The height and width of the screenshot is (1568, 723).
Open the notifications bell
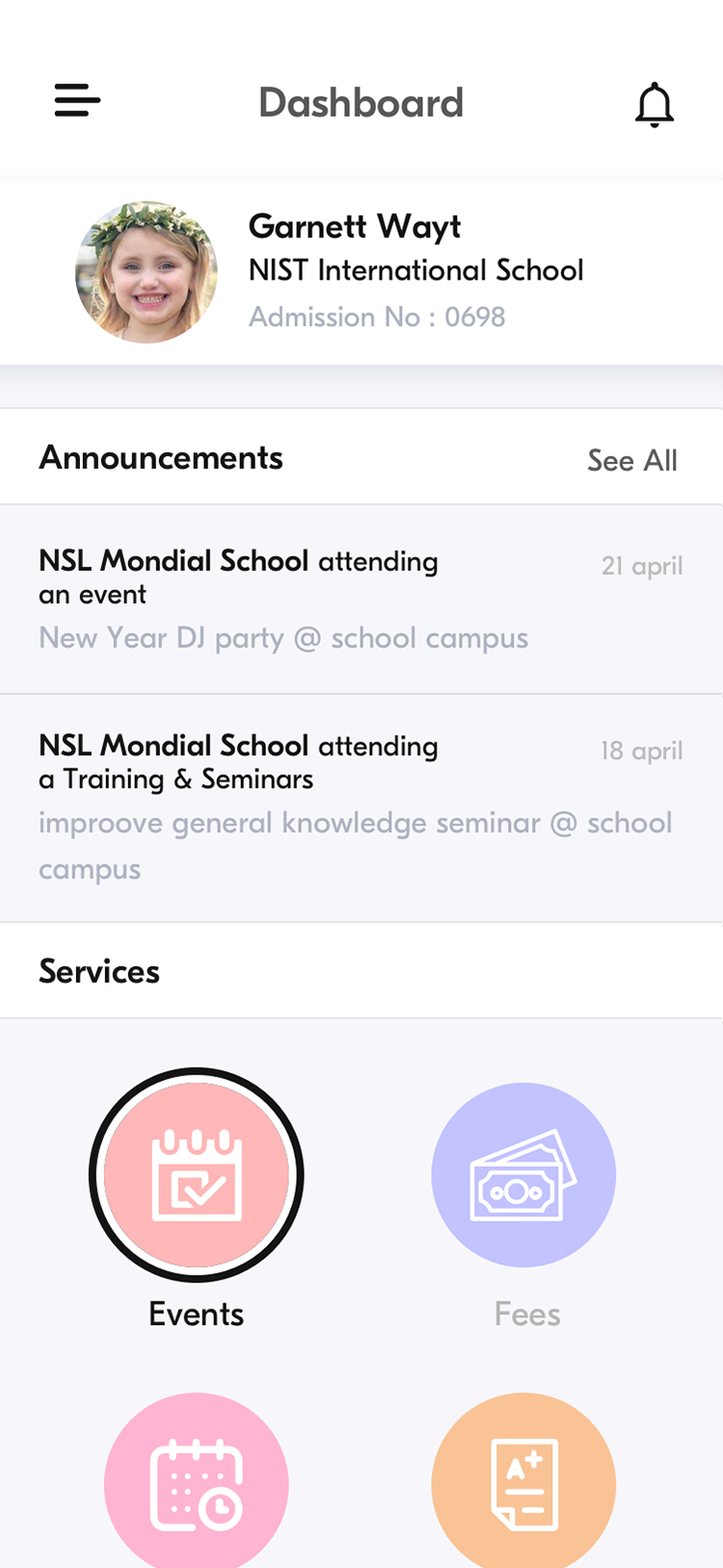point(654,104)
